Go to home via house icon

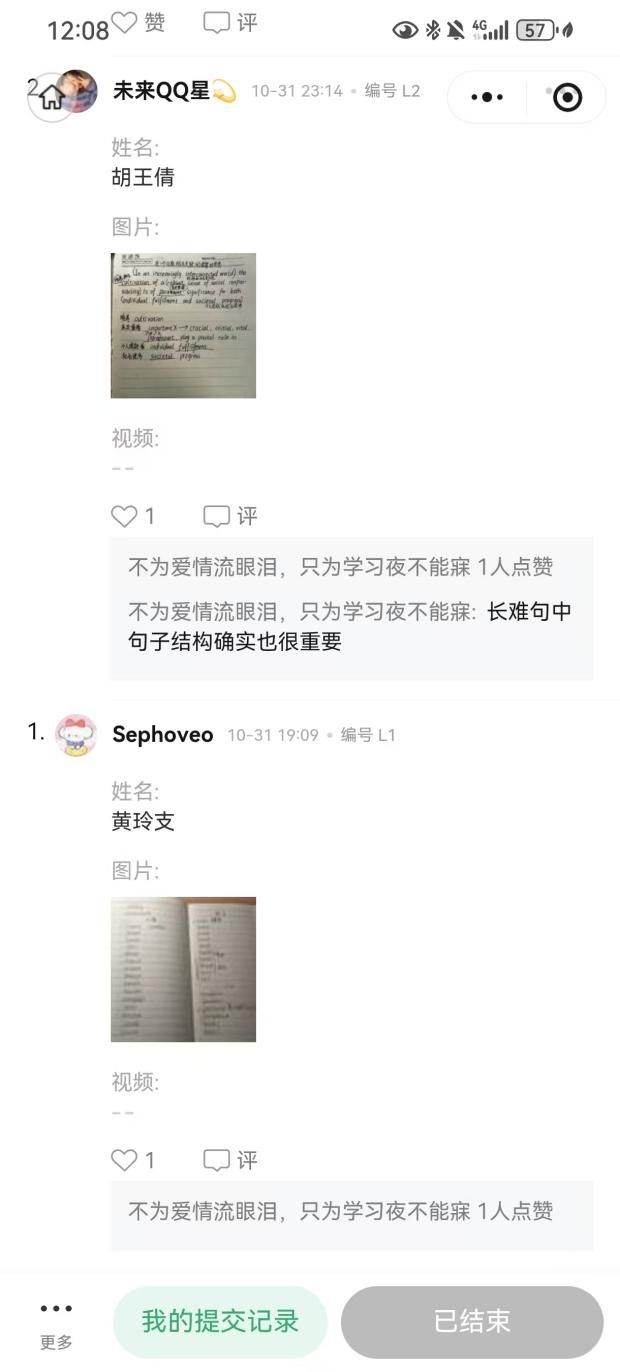coord(51,98)
